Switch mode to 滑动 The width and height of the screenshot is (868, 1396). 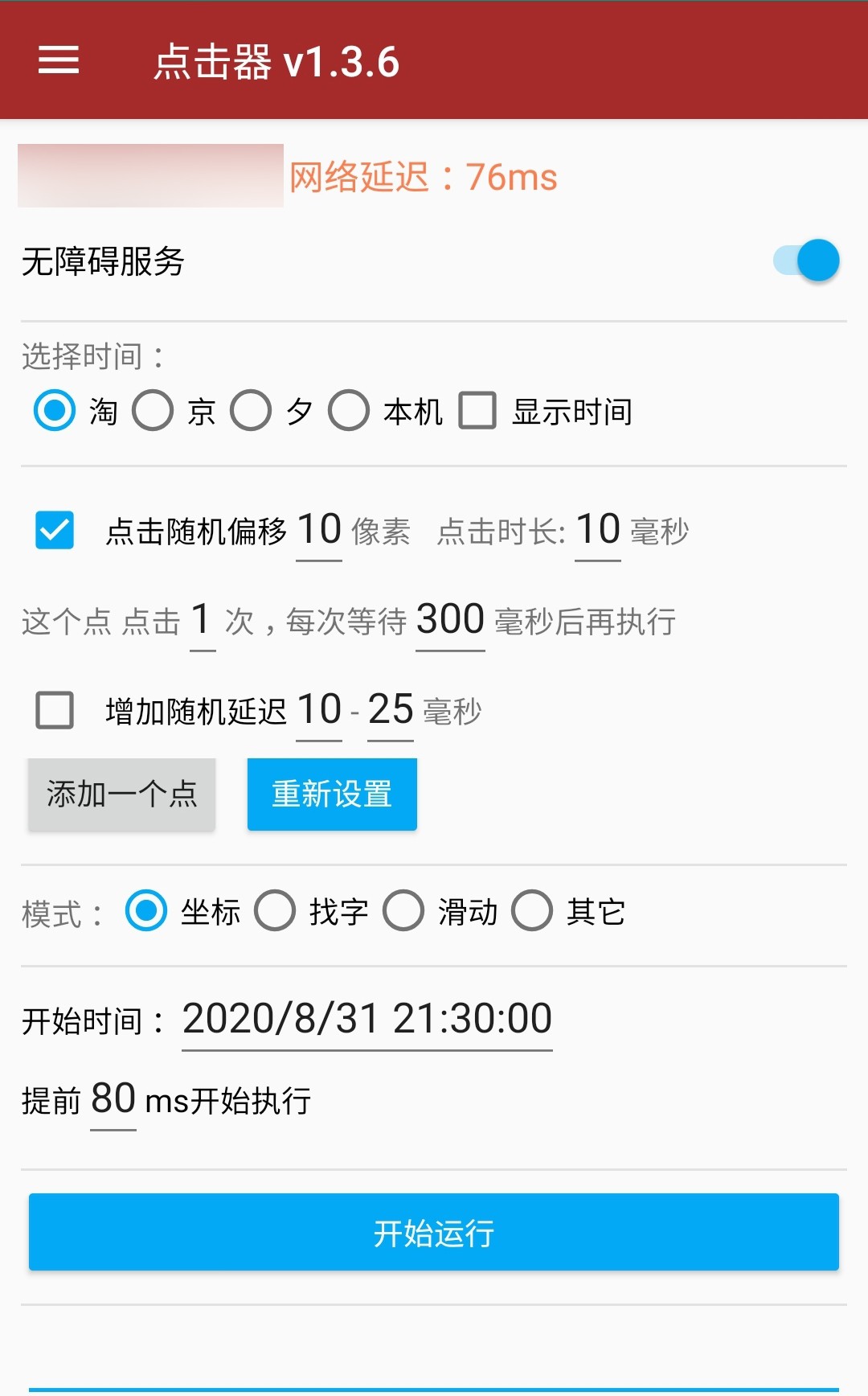(403, 911)
